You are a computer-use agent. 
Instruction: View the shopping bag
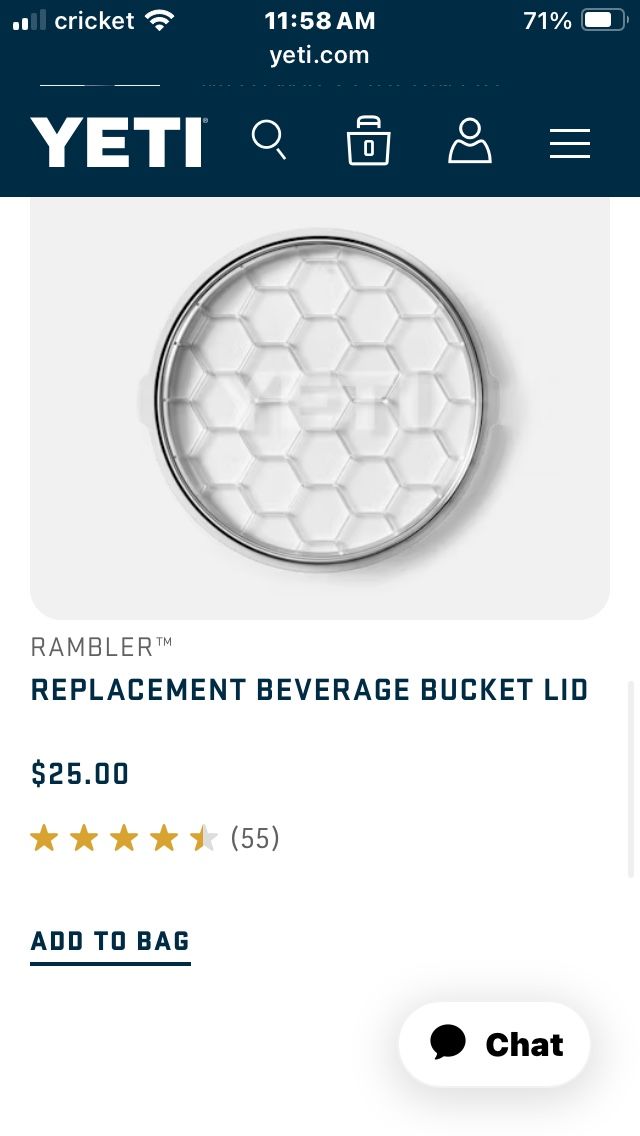[x=368, y=141]
